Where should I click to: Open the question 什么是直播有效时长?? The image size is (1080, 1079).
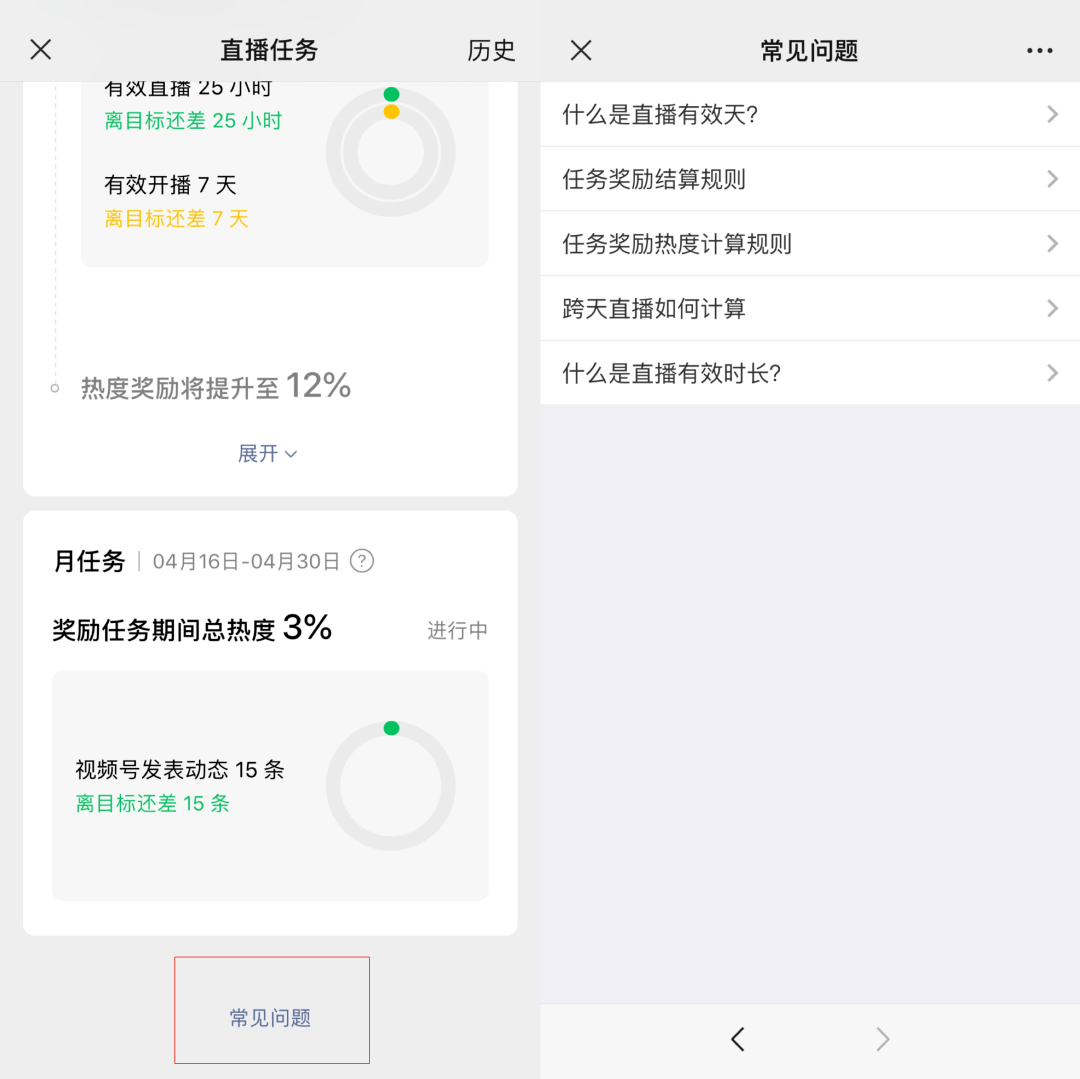(809, 373)
